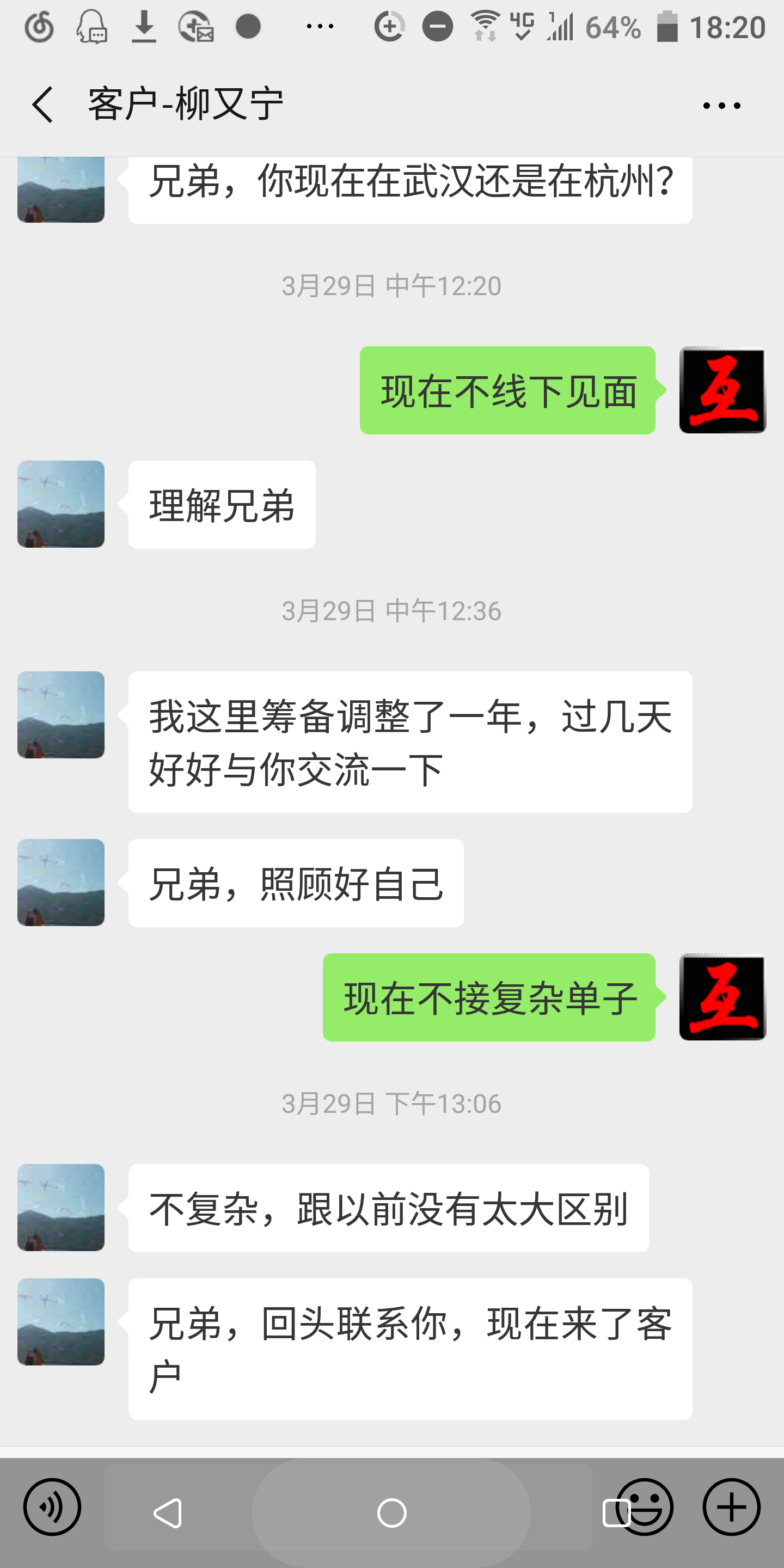Open contact avatar beside 兄弟,照顾好自己
784x1568 pixels.
61,883
